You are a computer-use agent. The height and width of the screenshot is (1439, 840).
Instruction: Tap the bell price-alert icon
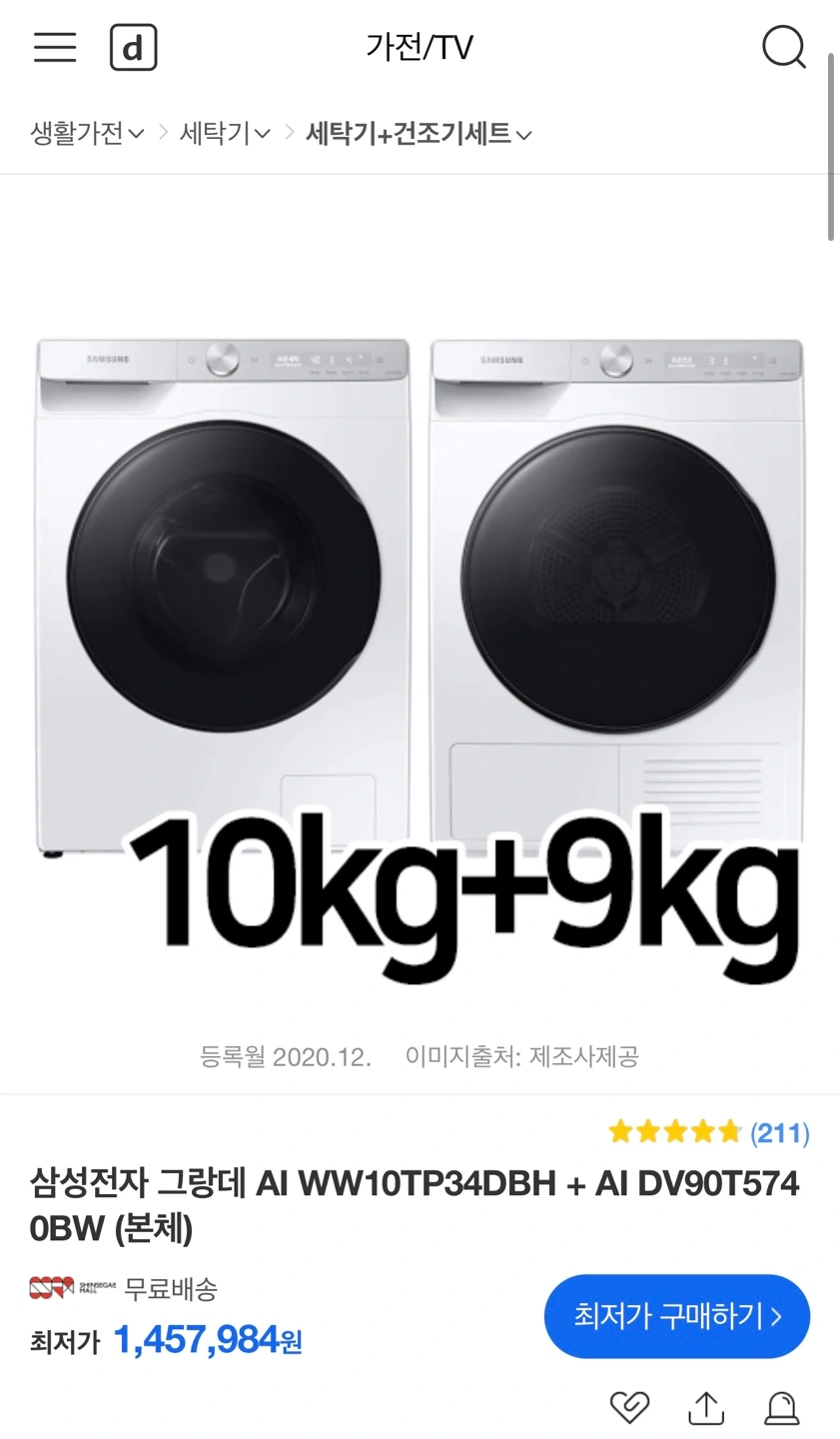pyautogui.click(x=782, y=1409)
